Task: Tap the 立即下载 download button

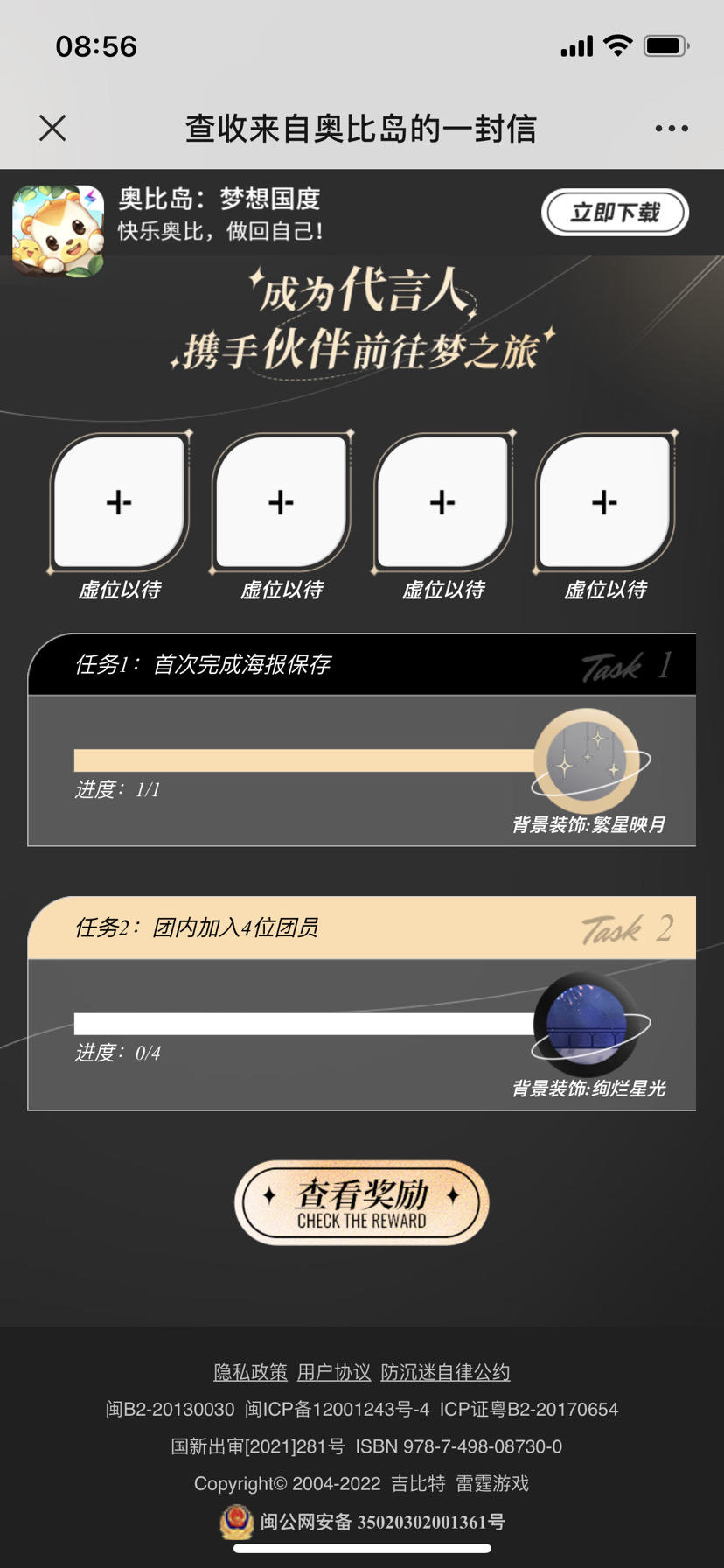Action: 615,212
